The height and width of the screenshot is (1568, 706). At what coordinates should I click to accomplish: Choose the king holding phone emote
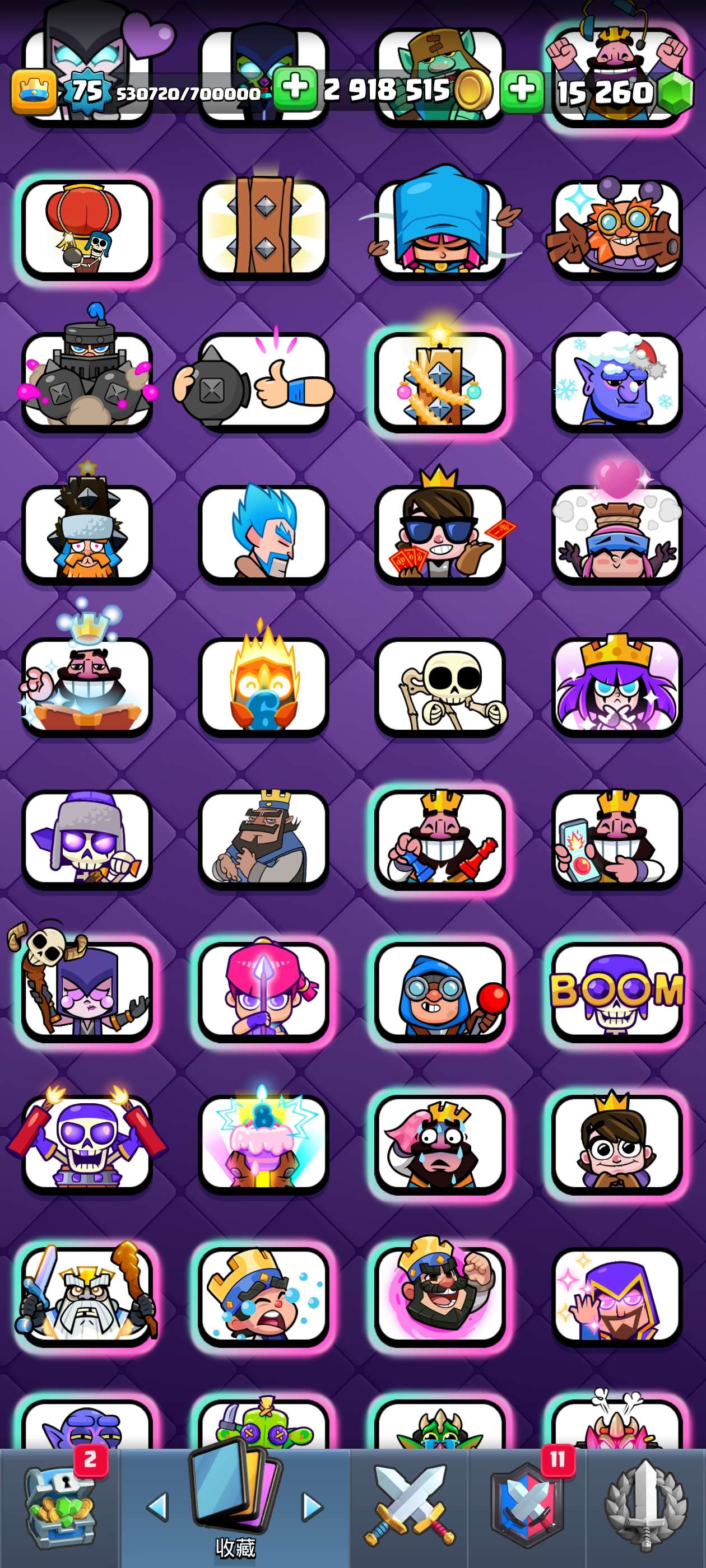616,839
